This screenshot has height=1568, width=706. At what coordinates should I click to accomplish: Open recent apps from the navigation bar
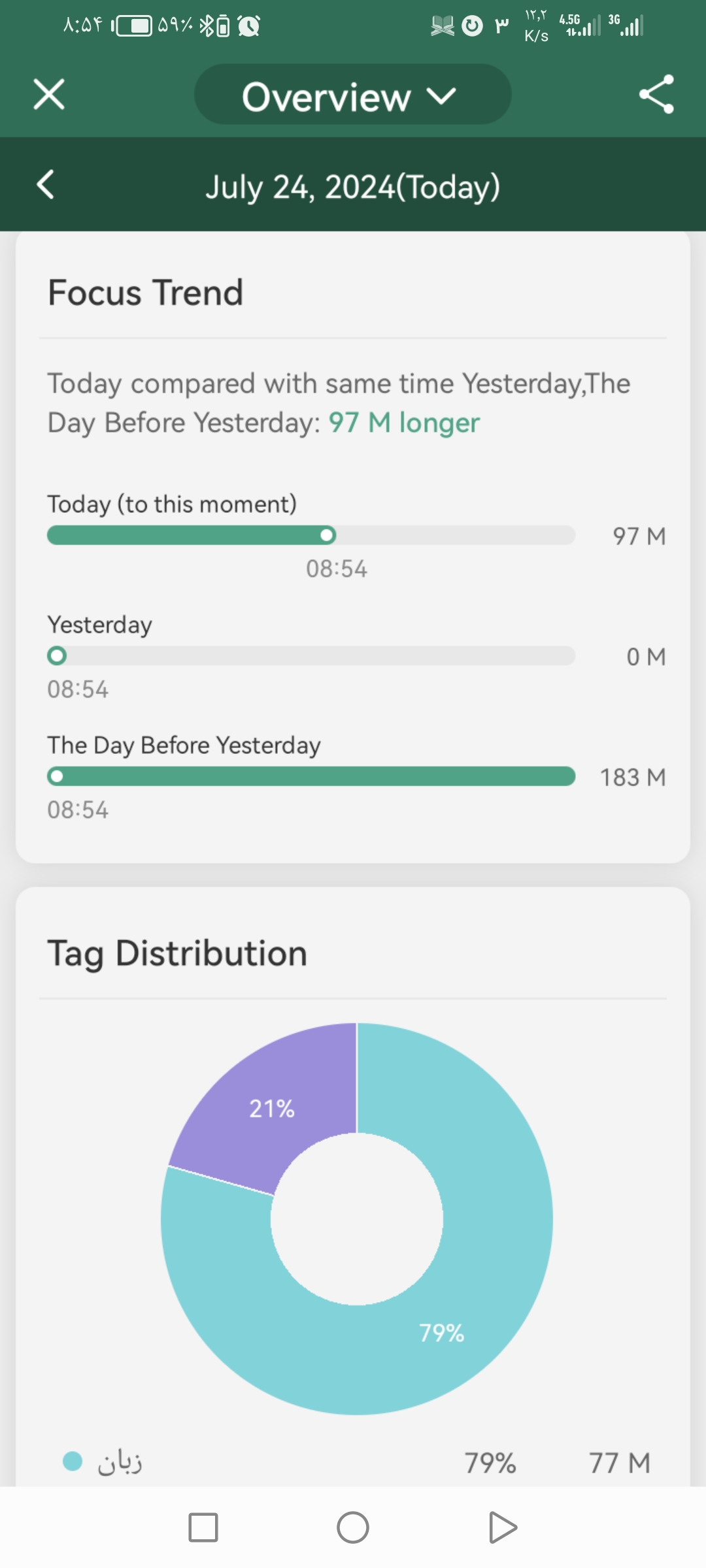point(203,1527)
